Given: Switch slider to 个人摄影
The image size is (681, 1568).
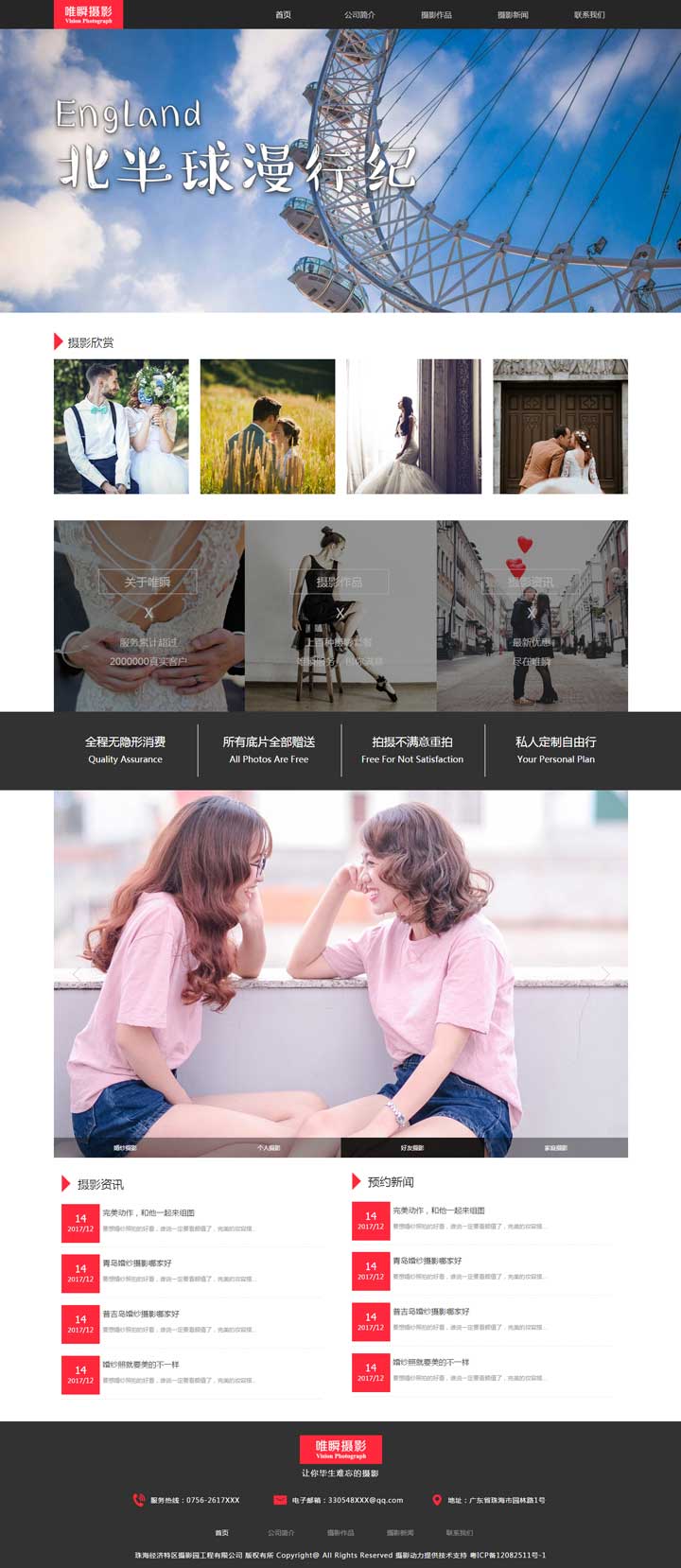Looking at the screenshot, I should click(269, 1147).
